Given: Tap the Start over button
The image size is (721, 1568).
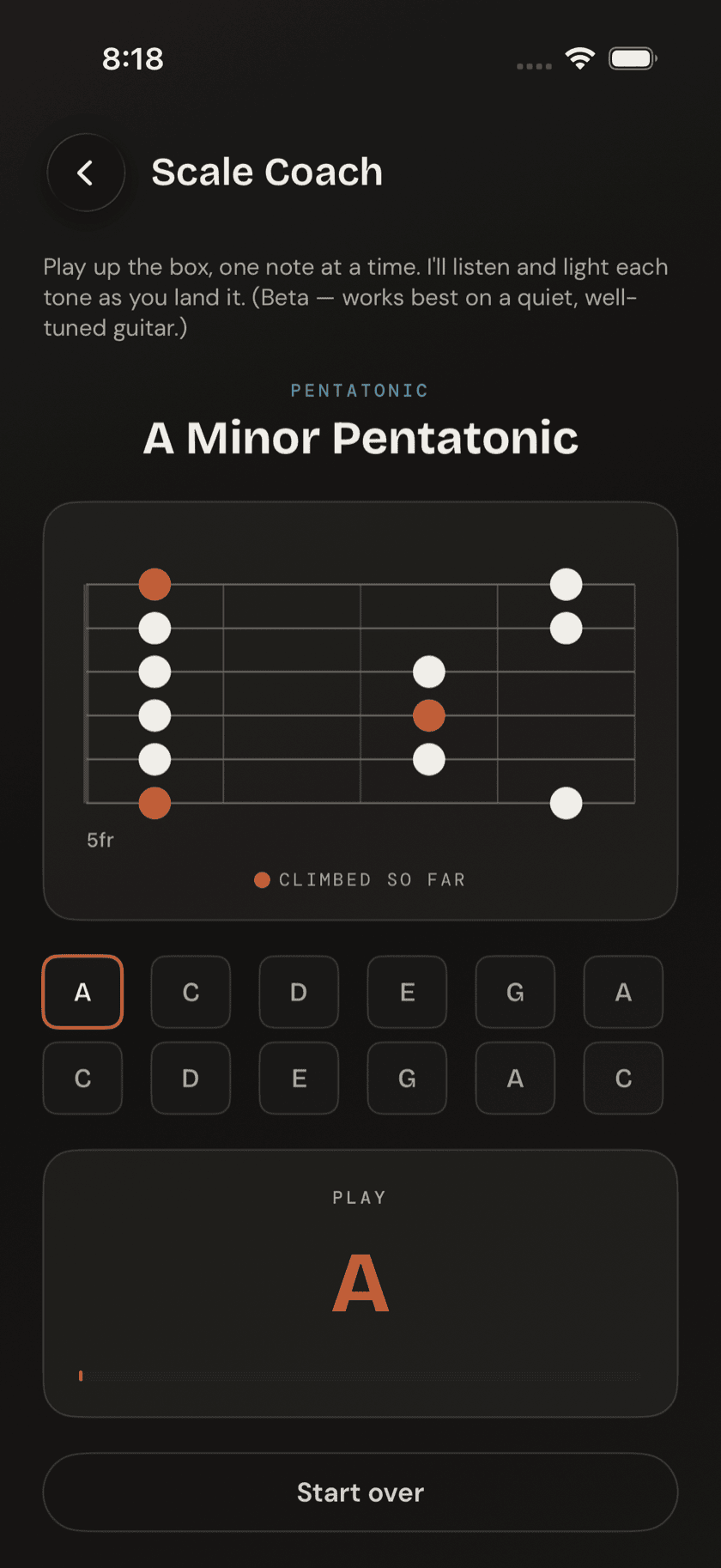Looking at the screenshot, I should click(x=360, y=1492).
